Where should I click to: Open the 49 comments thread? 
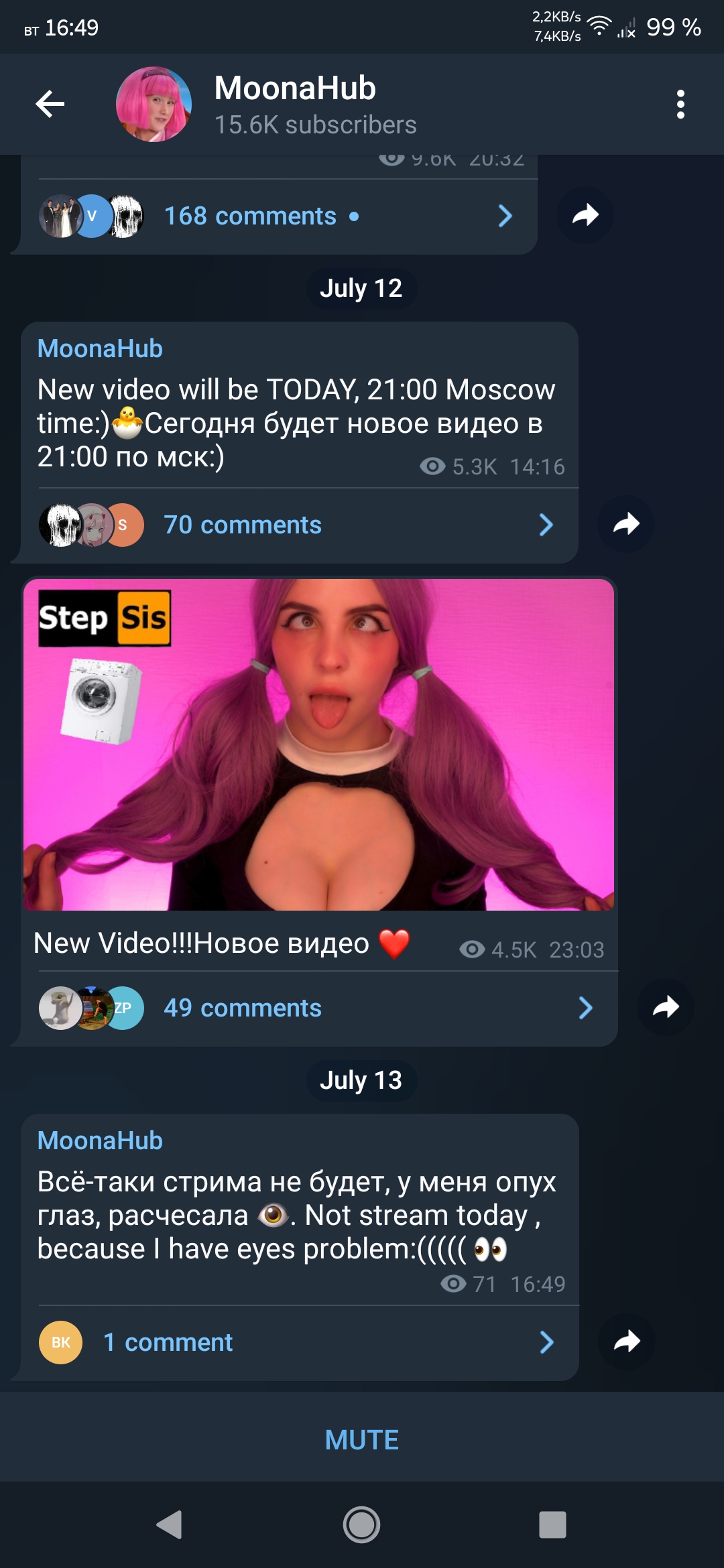point(318,1008)
